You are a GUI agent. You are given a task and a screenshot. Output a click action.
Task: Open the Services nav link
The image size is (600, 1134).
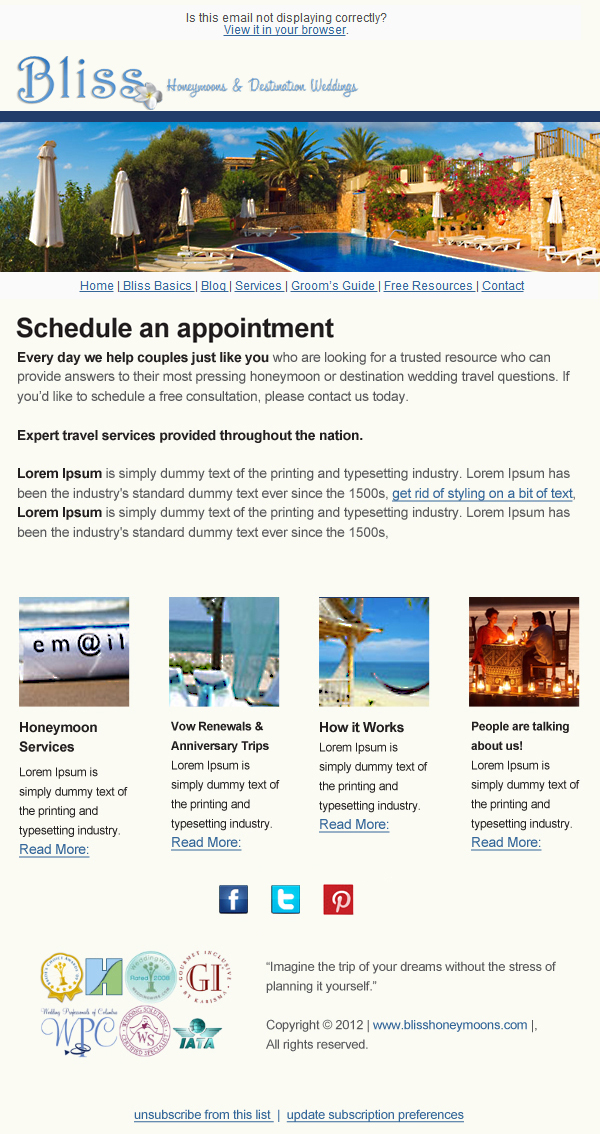258,286
